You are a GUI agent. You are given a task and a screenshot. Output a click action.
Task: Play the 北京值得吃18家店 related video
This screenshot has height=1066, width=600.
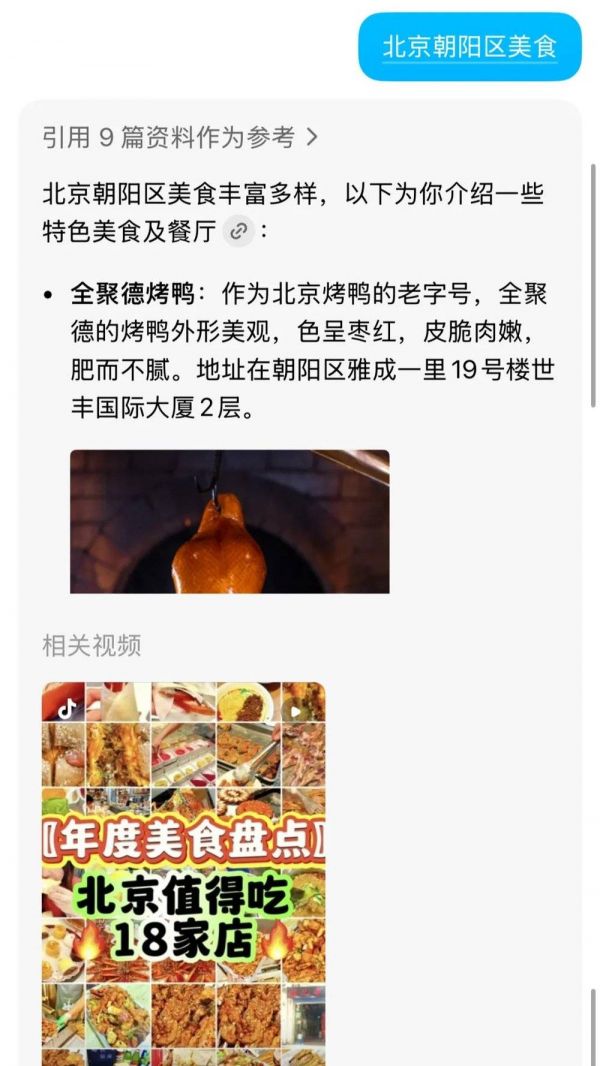pyautogui.click(x=183, y=872)
